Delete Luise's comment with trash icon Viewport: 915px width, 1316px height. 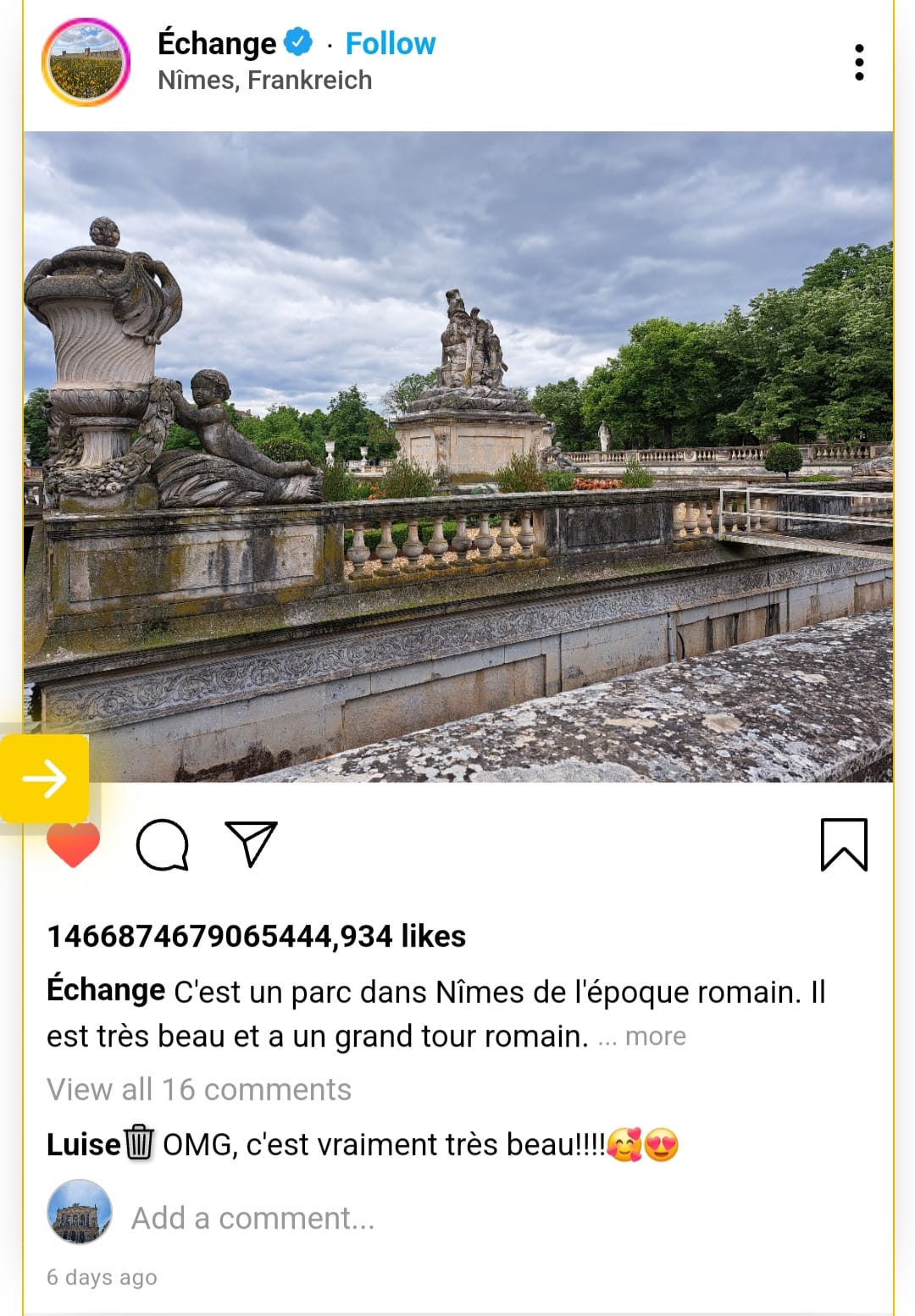pos(140,1142)
